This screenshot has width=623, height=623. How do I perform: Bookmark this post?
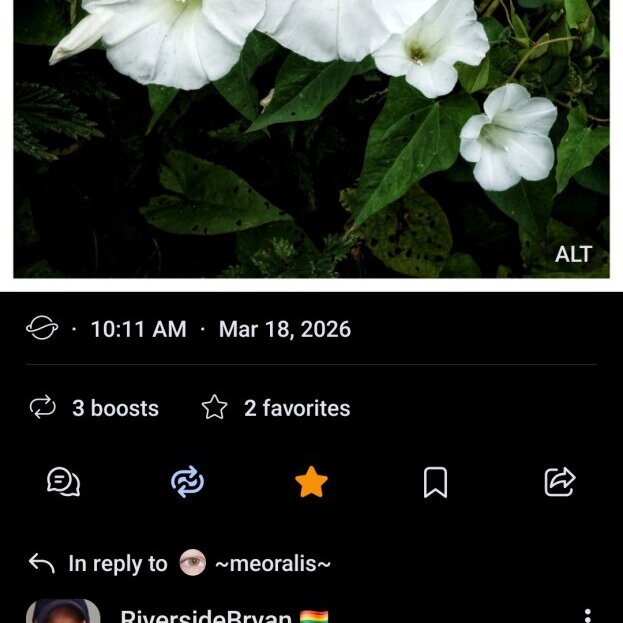(x=435, y=482)
